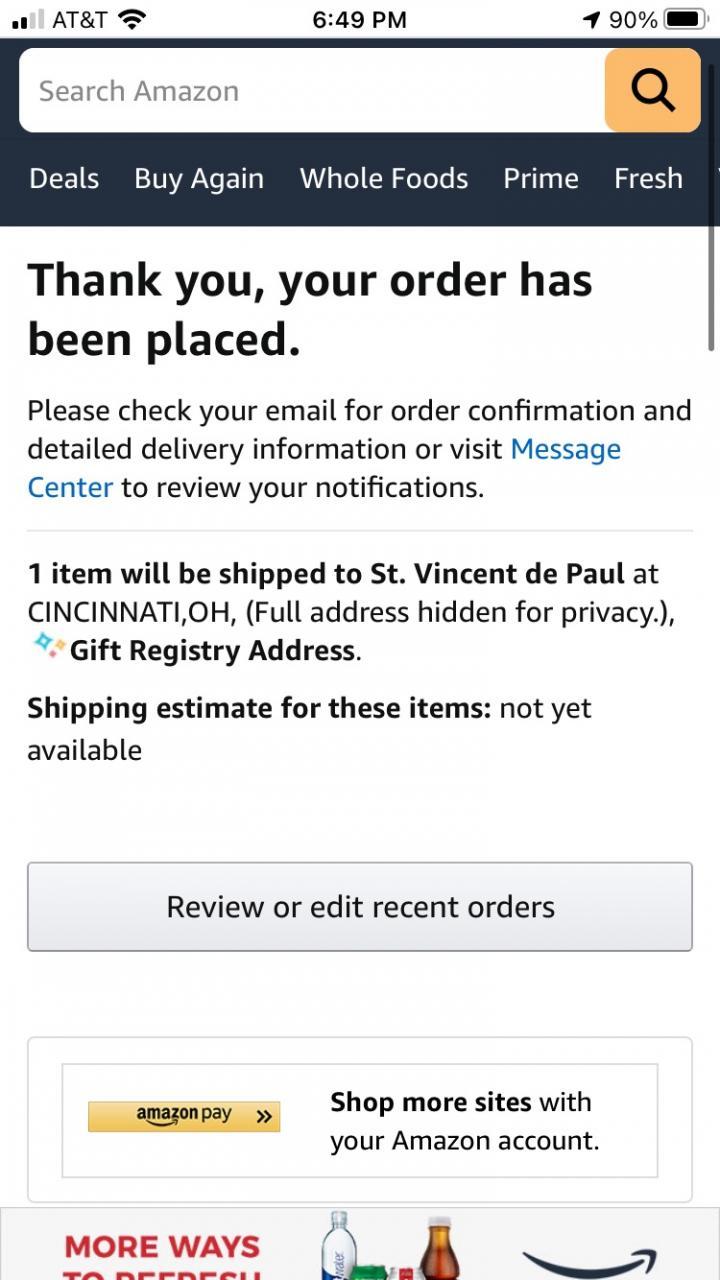Review or edit recent orders
Screen dimensions: 720x1280
tap(360, 907)
